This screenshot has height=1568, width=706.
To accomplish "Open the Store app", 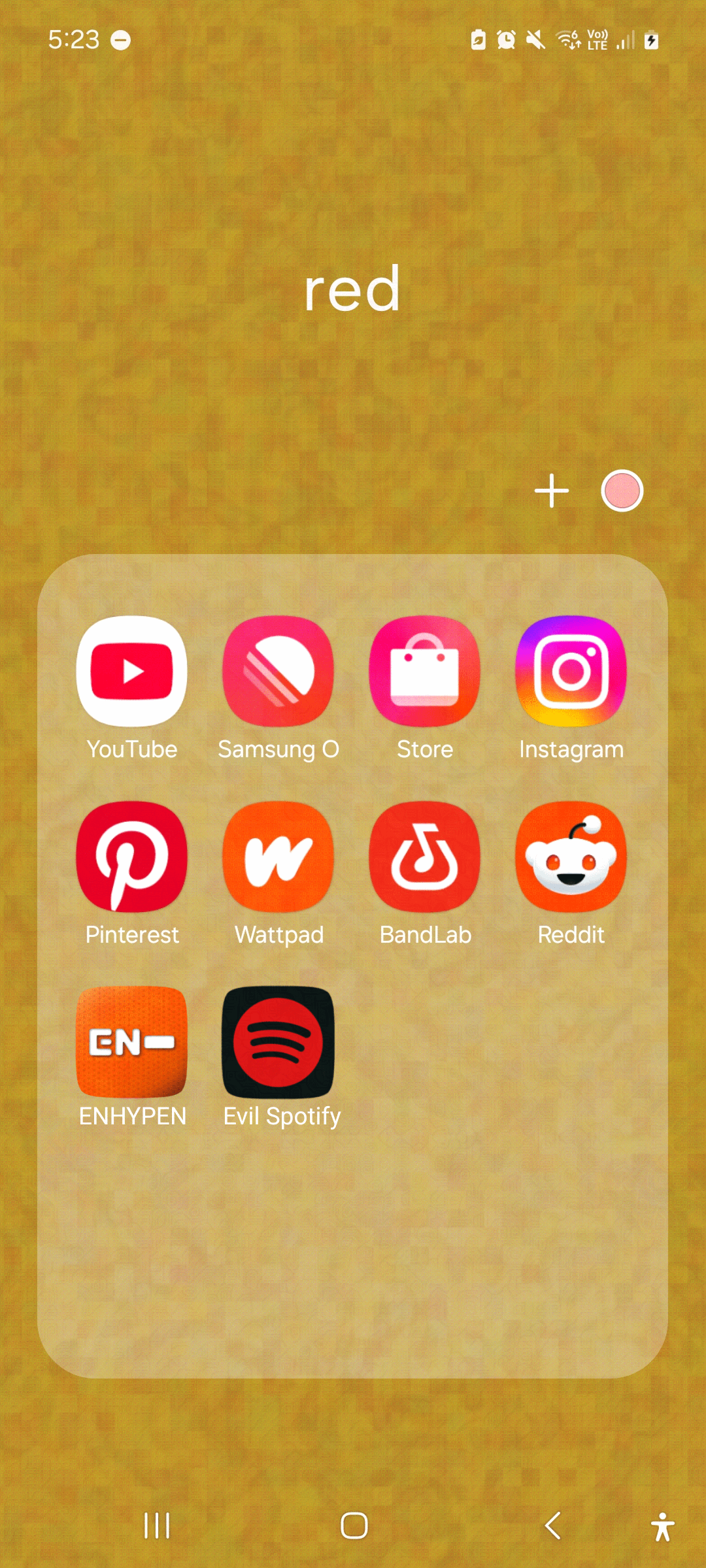I will [x=424, y=672].
